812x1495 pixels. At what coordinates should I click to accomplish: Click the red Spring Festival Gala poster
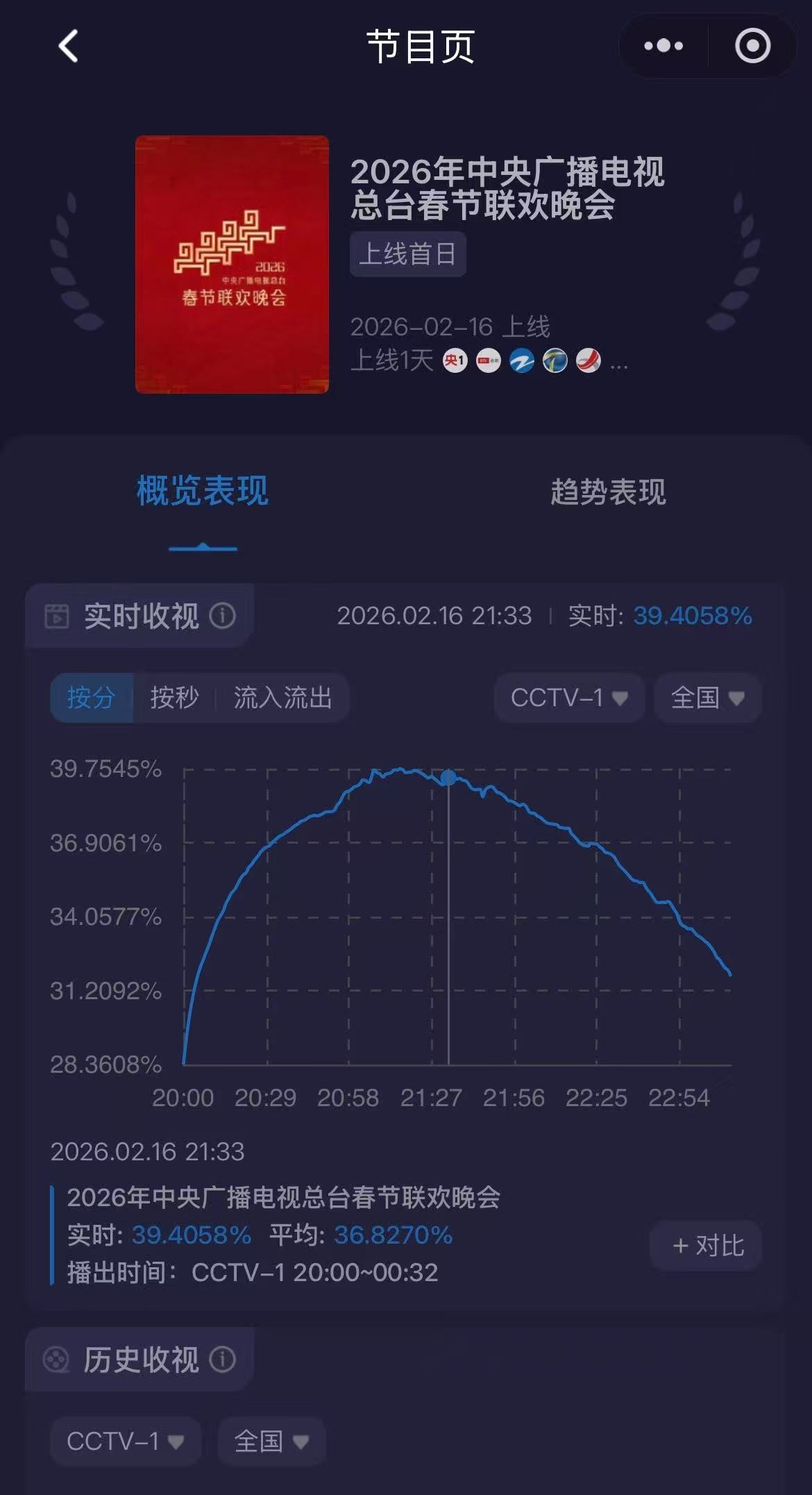point(232,262)
